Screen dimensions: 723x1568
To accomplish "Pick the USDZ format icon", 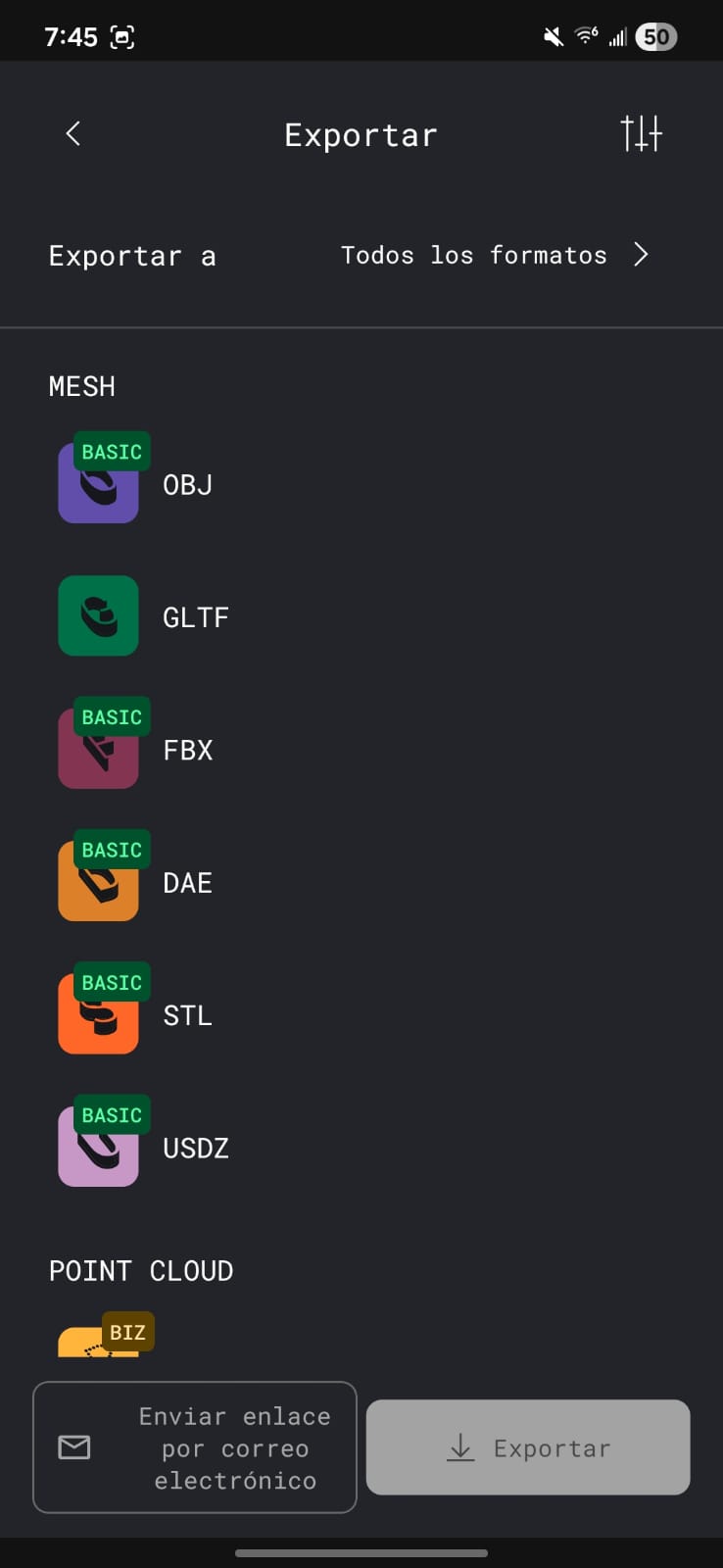I will pyautogui.click(x=99, y=1147).
